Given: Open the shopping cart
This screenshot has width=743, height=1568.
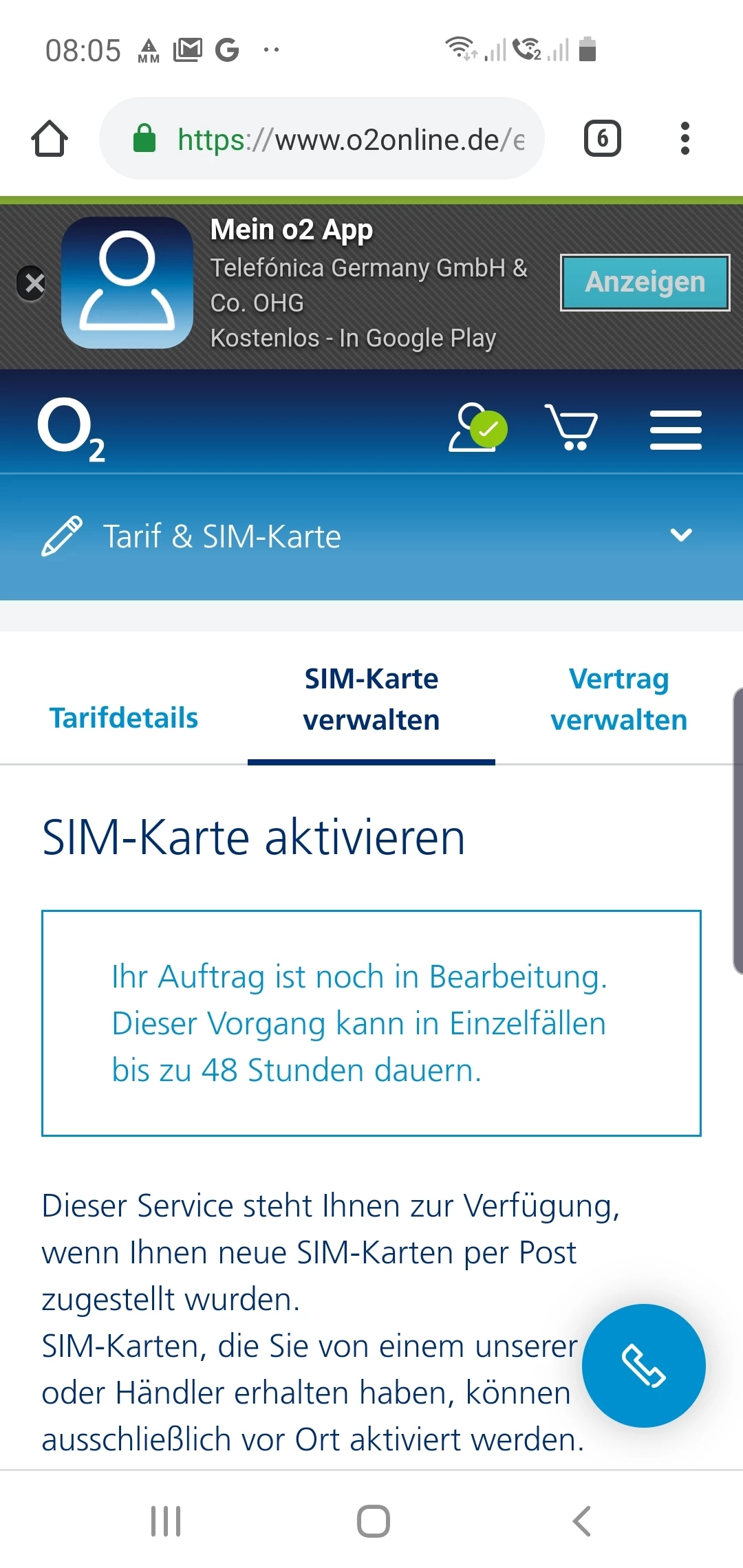Looking at the screenshot, I should coord(571,428).
